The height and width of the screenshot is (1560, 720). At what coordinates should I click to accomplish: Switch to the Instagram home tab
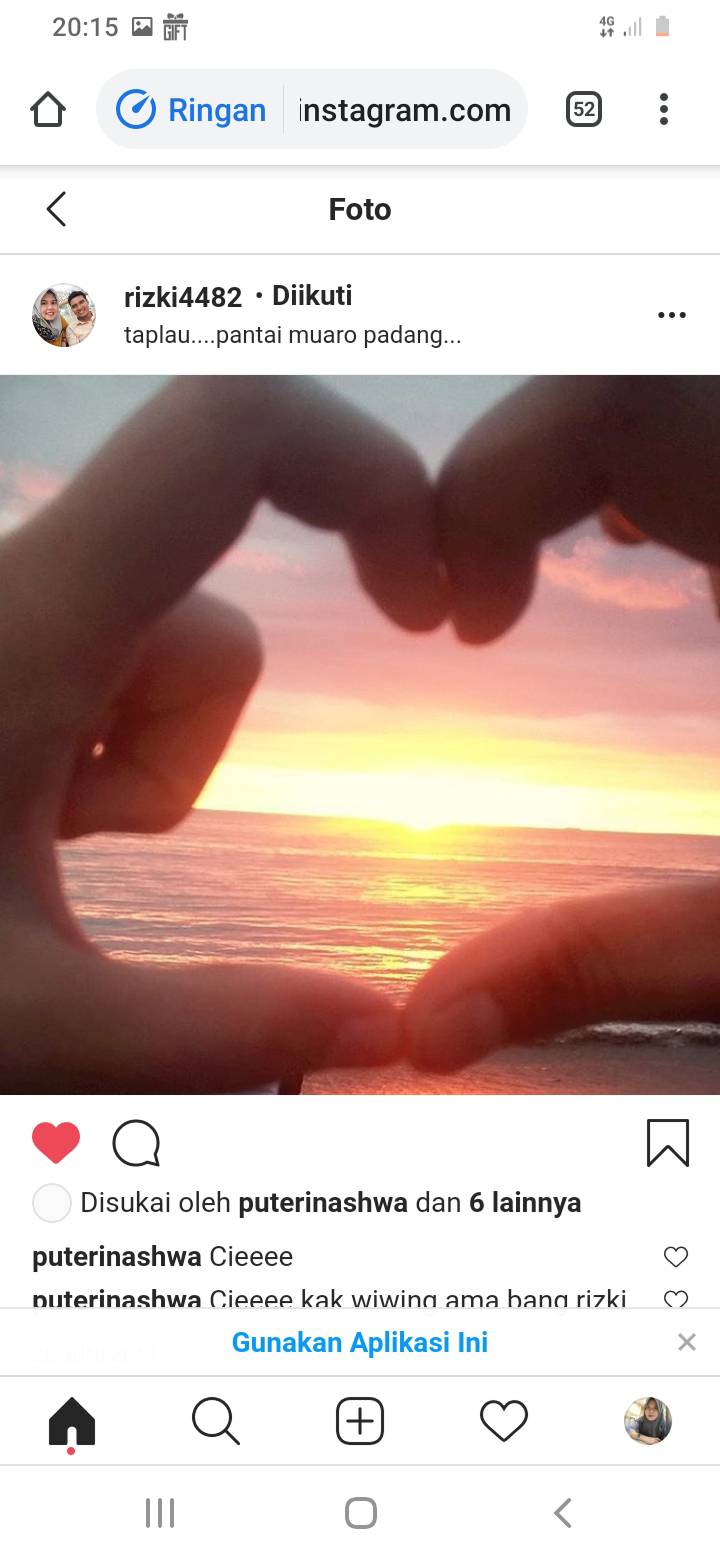(x=72, y=1422)
